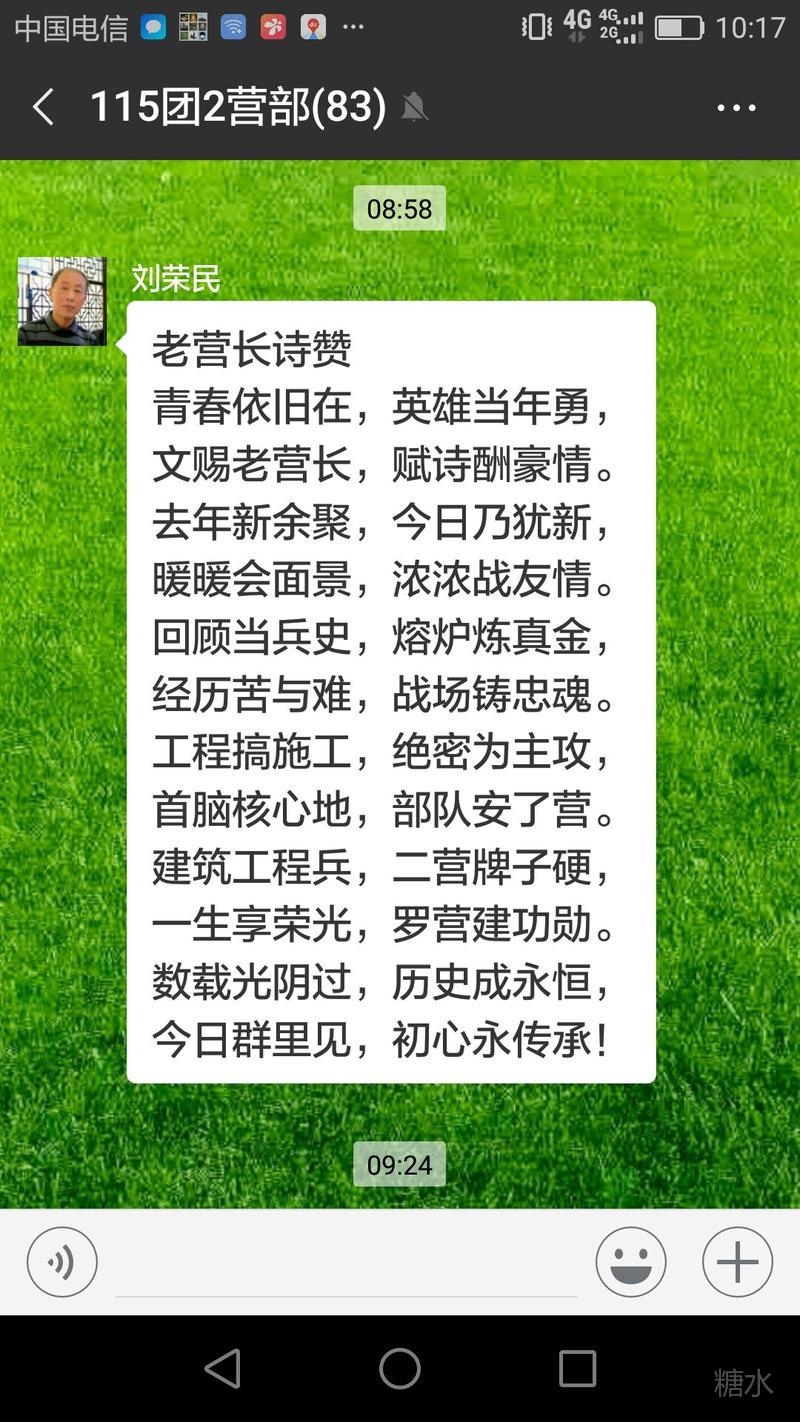
Task: Go back from the 115团2营部 group chat
Action: pyautogui.click(x=43, y=107)
